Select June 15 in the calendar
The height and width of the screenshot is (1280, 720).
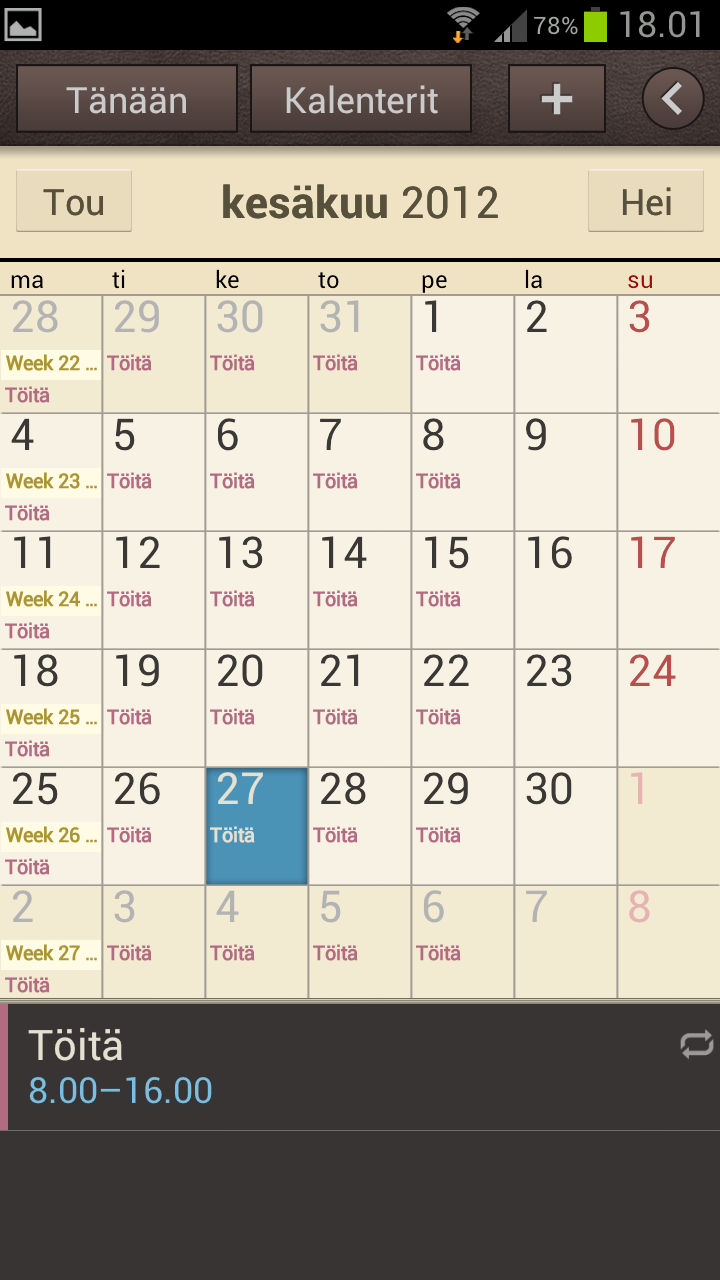[463, 590]
